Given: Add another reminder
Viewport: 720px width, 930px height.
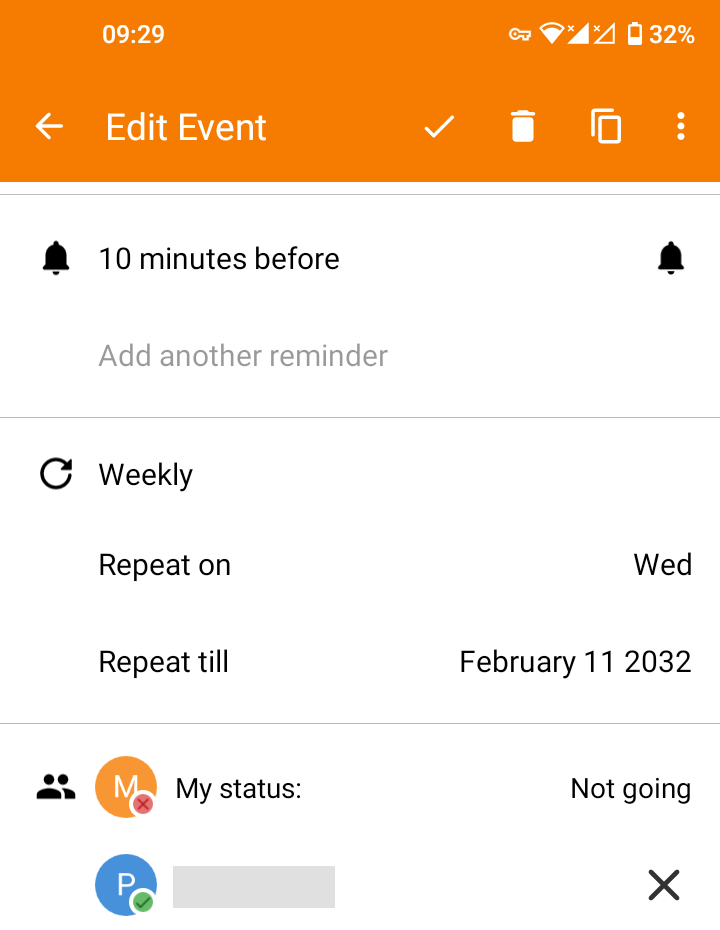Looking at the screenshot, I should 242,356.
